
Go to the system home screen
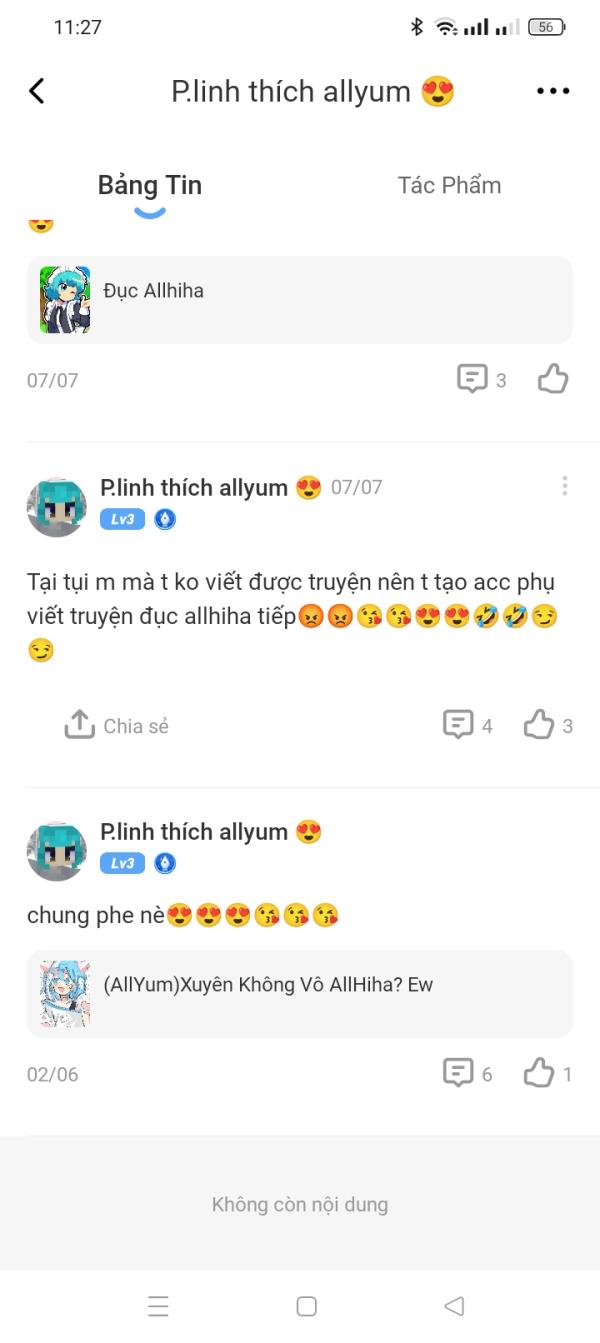[307, 1306]
